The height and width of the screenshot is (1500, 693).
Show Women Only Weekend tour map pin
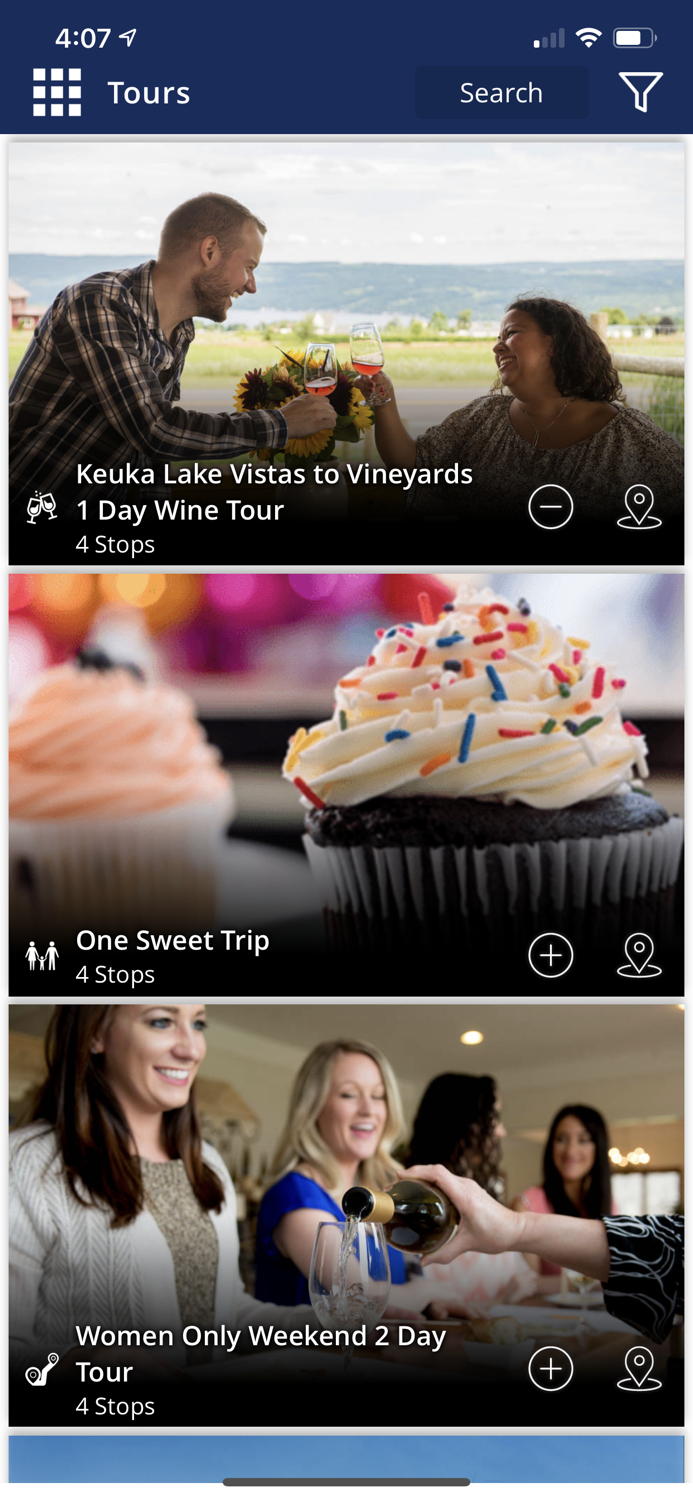click(x=639, y=1369)
